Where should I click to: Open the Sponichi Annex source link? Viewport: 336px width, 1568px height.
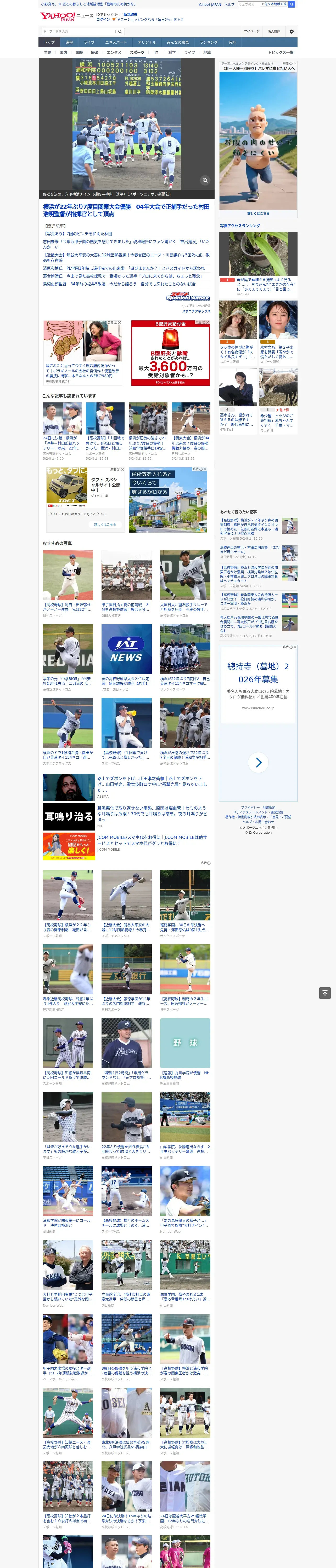tap(188, 297)
